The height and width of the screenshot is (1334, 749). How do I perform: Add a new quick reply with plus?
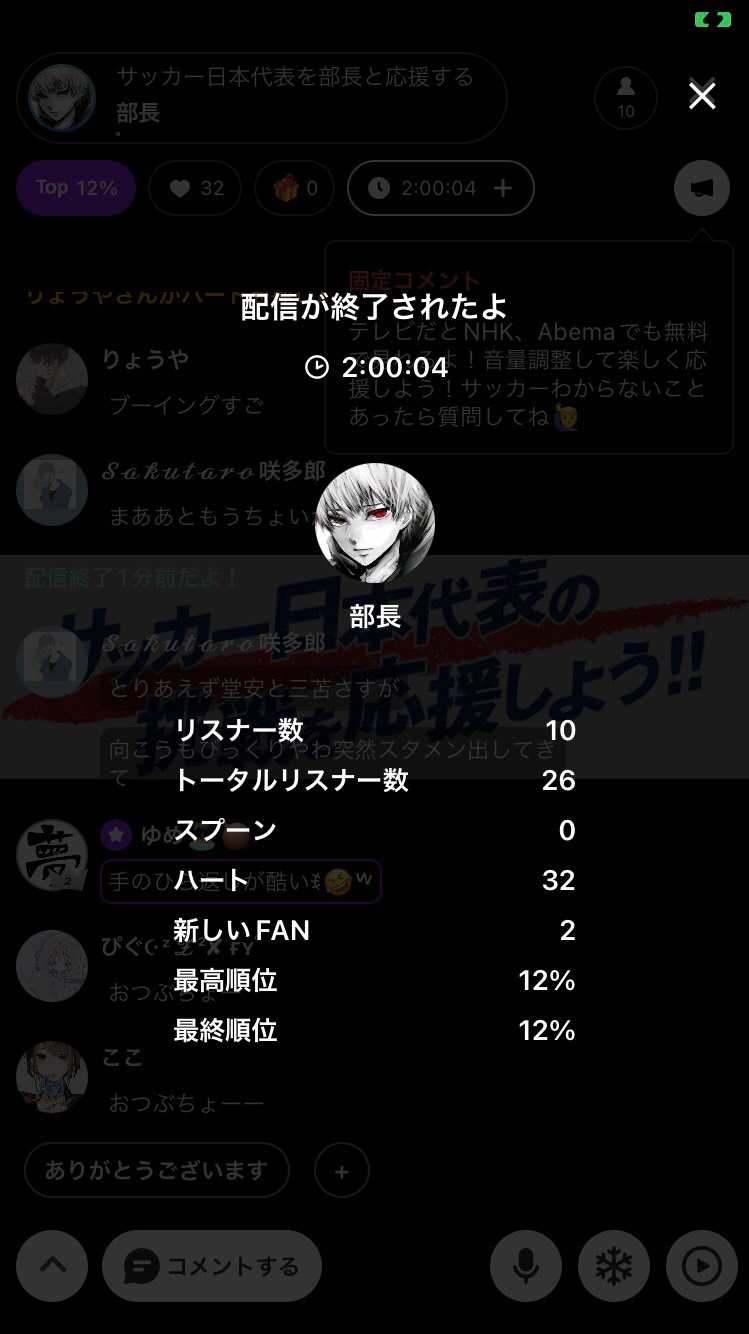pos(341,1171)
